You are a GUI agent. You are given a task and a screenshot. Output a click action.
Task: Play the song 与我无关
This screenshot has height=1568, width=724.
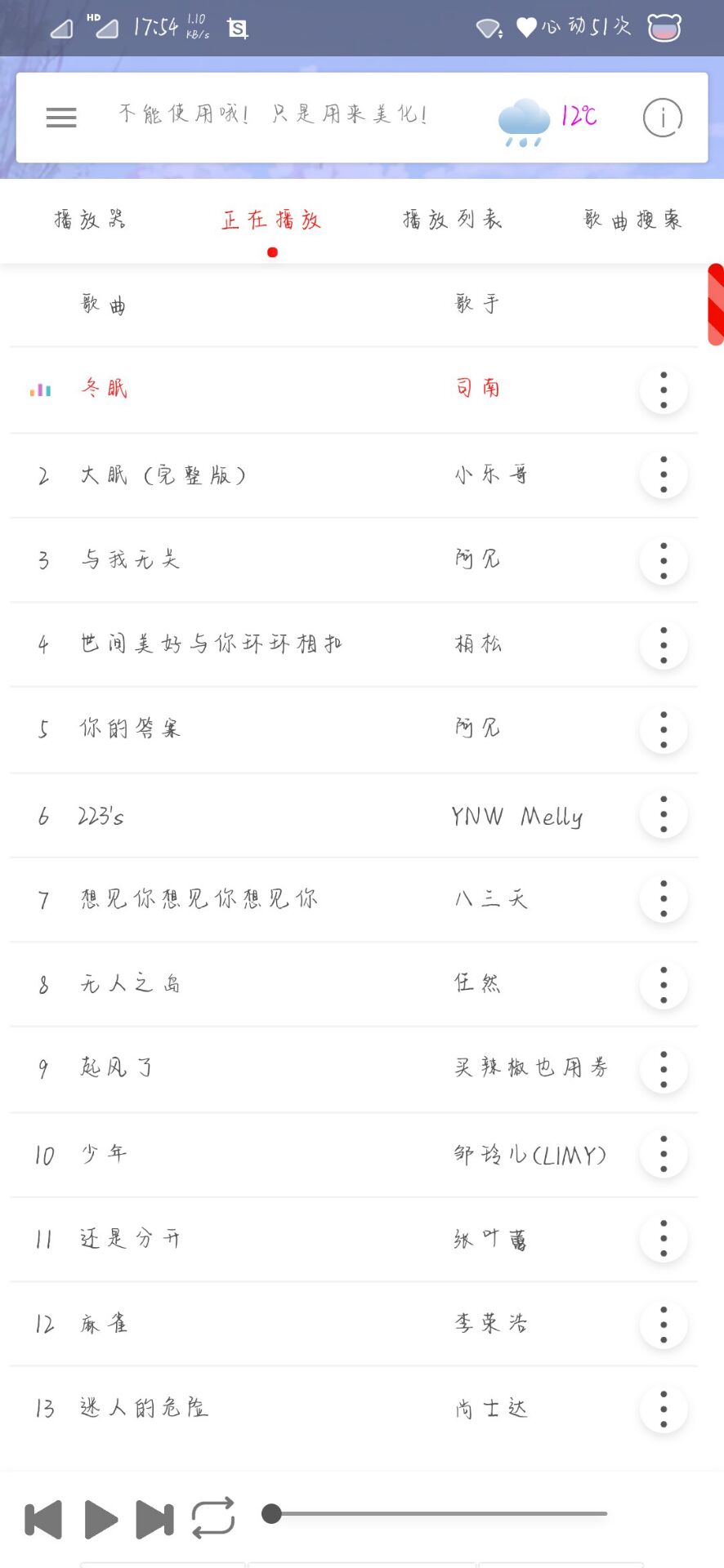(x=131, y=560)
